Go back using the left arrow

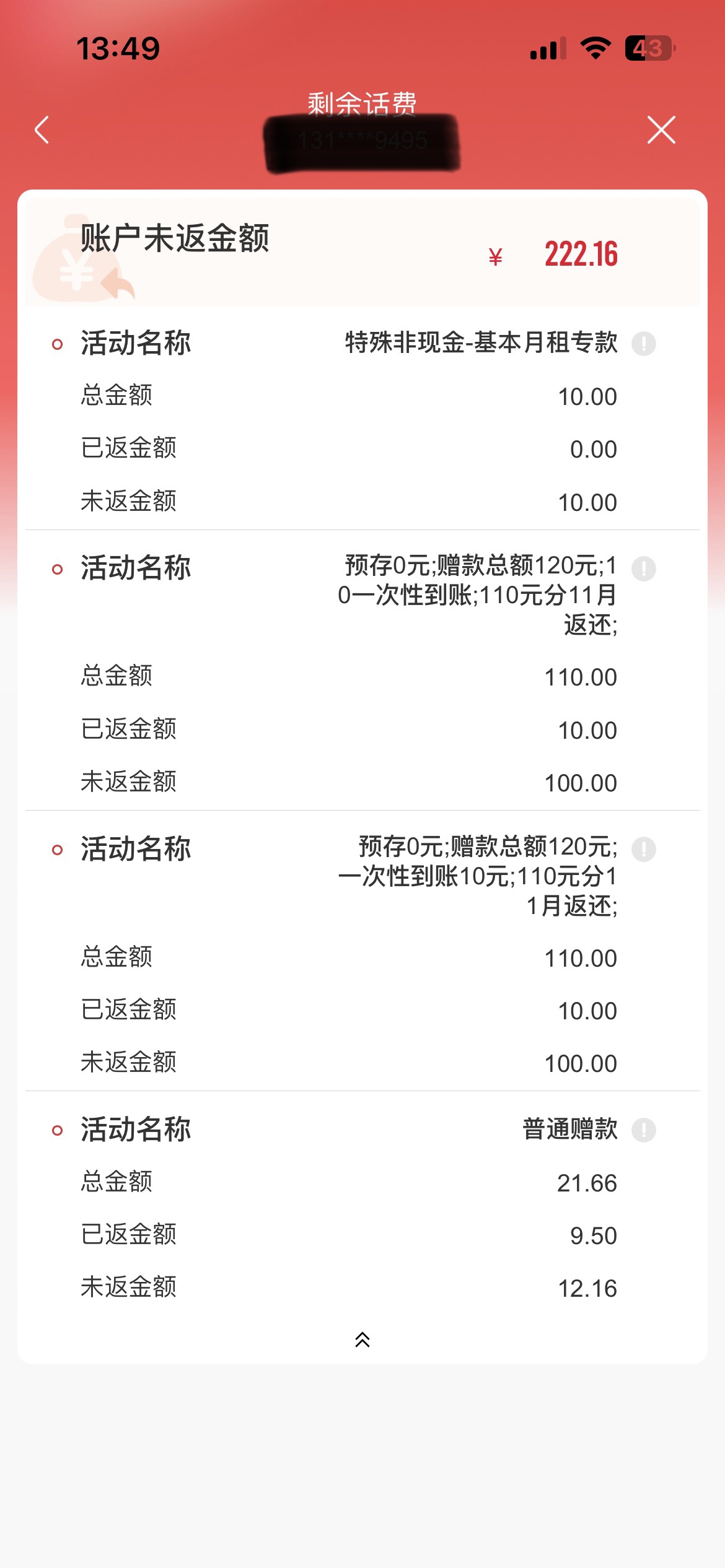tap(42, 130)
